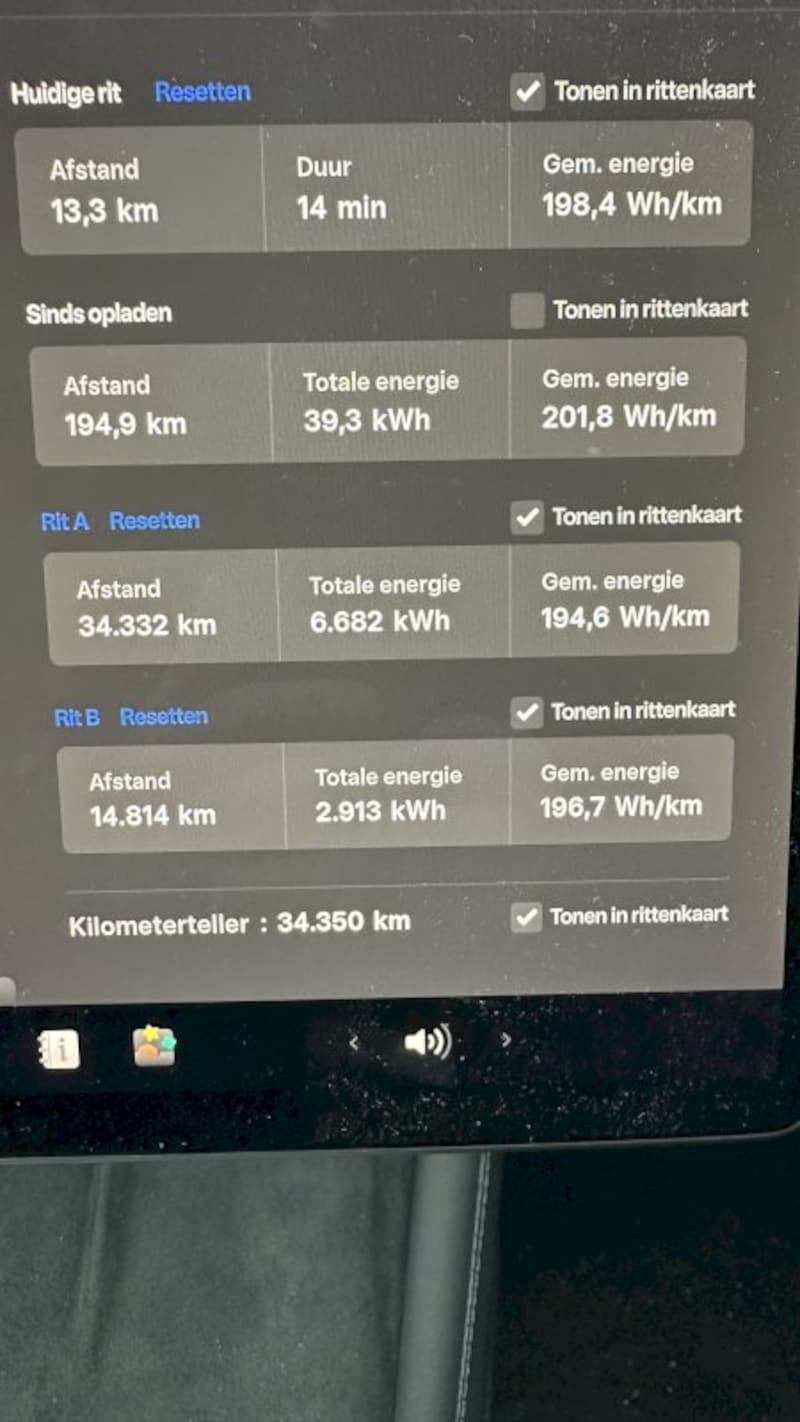The height and width of the screenshot is (1422, 800).
Task: Mute audio with the speaker icon
Action: coord(427,1043)
